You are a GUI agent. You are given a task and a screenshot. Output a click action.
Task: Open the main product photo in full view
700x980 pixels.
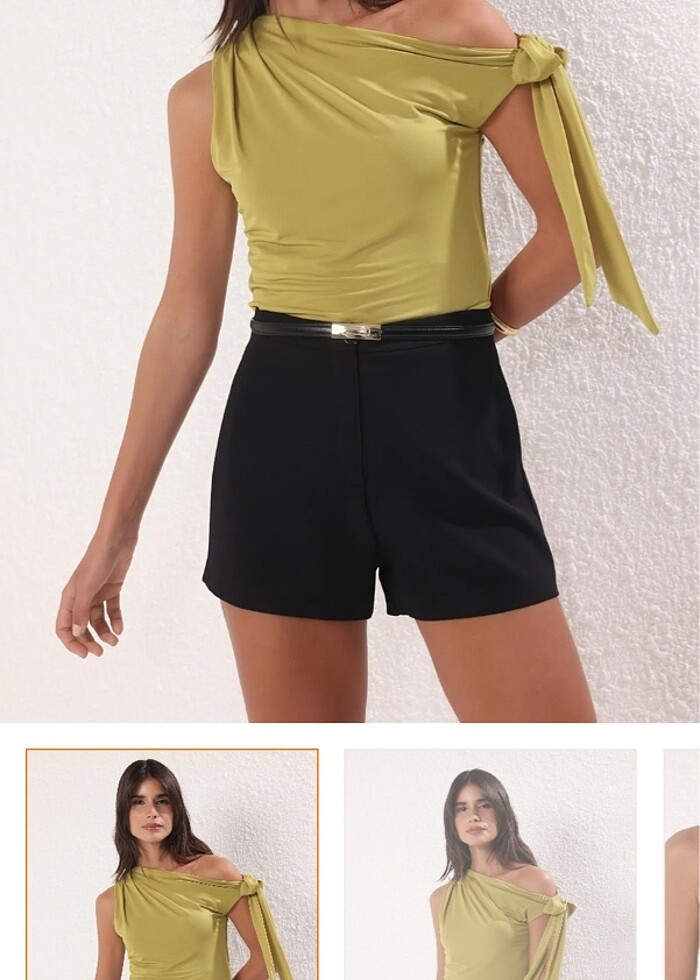[x=350, y=360]
